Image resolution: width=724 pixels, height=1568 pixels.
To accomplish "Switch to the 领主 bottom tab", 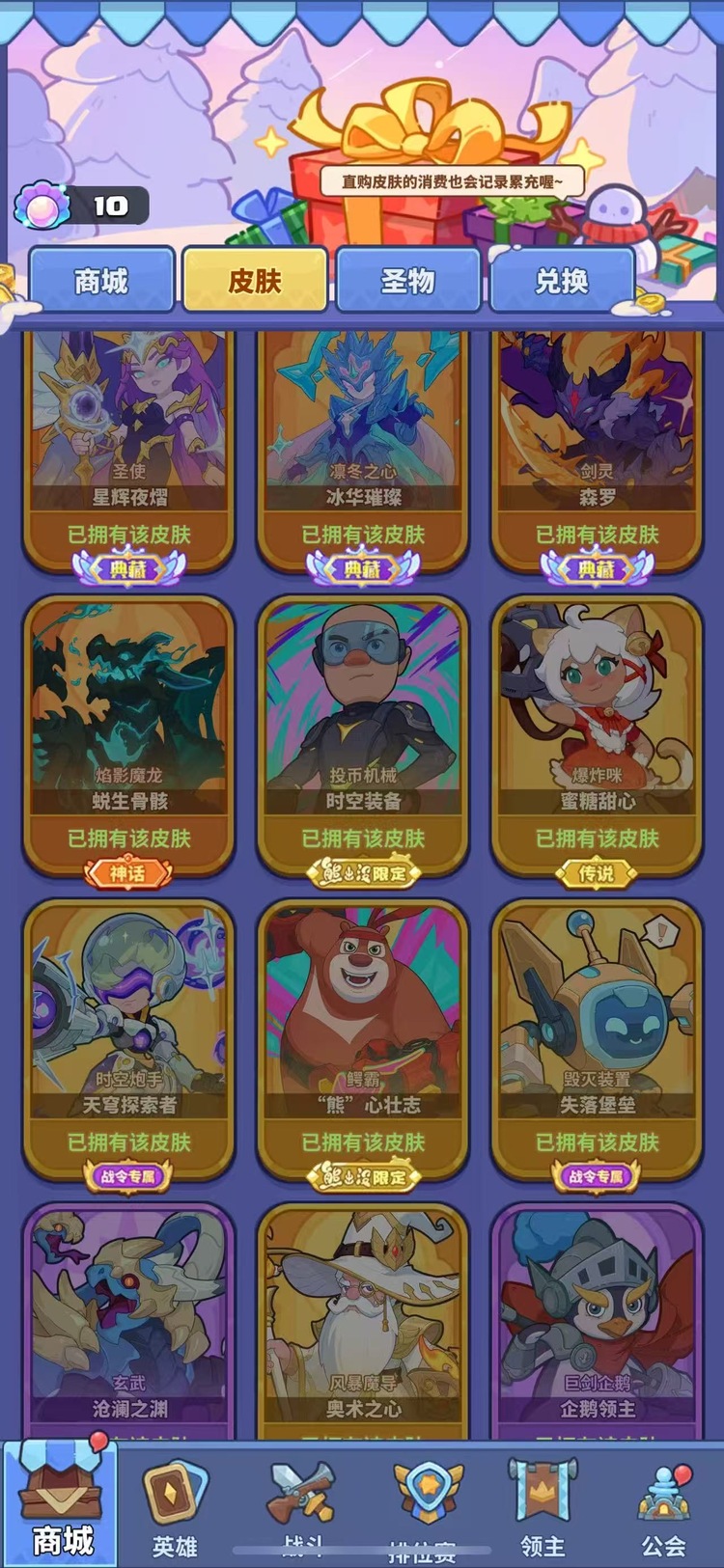I will pos(543,1509).
